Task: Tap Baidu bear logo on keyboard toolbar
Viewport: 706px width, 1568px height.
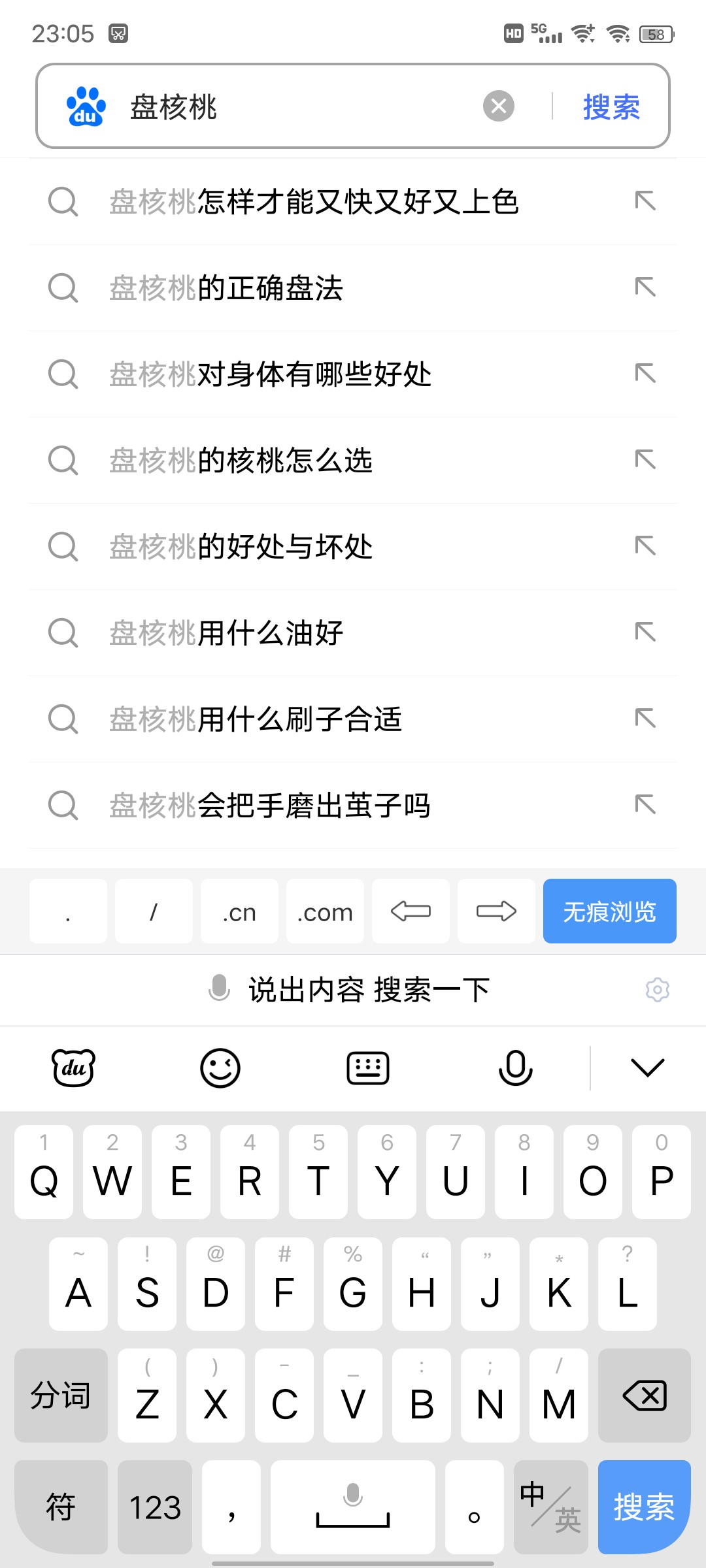Action: click(x=73, y=1068)
